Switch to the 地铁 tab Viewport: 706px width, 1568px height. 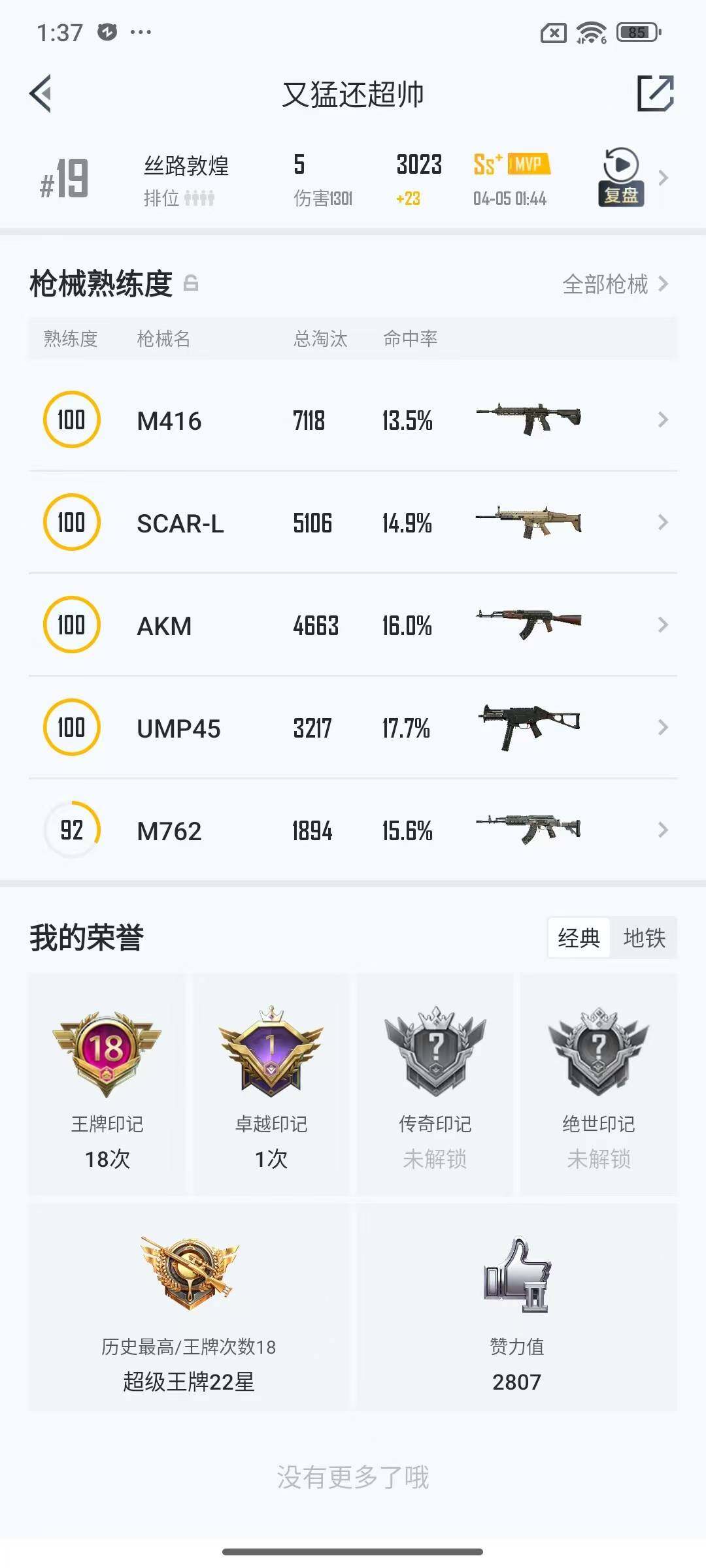coord(645,938)
